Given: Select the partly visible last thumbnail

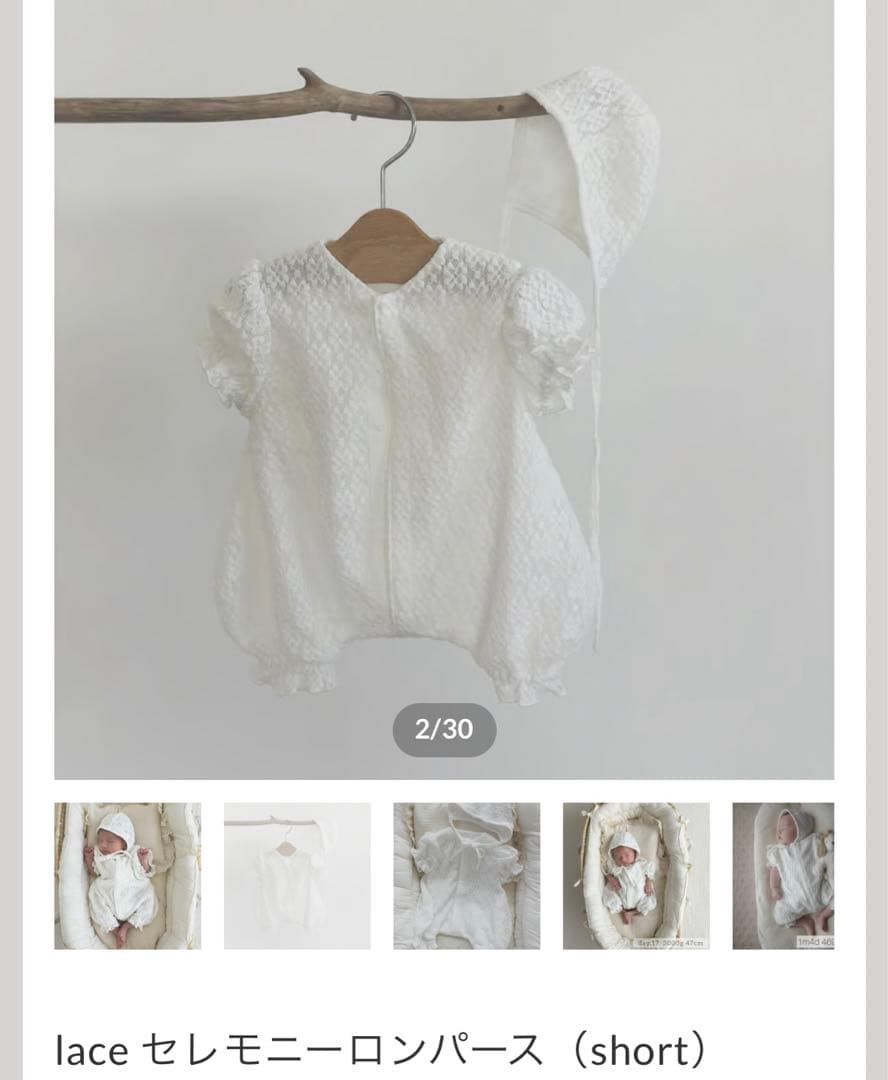Looking at the screenshot, I should click(x=783, y=876).
